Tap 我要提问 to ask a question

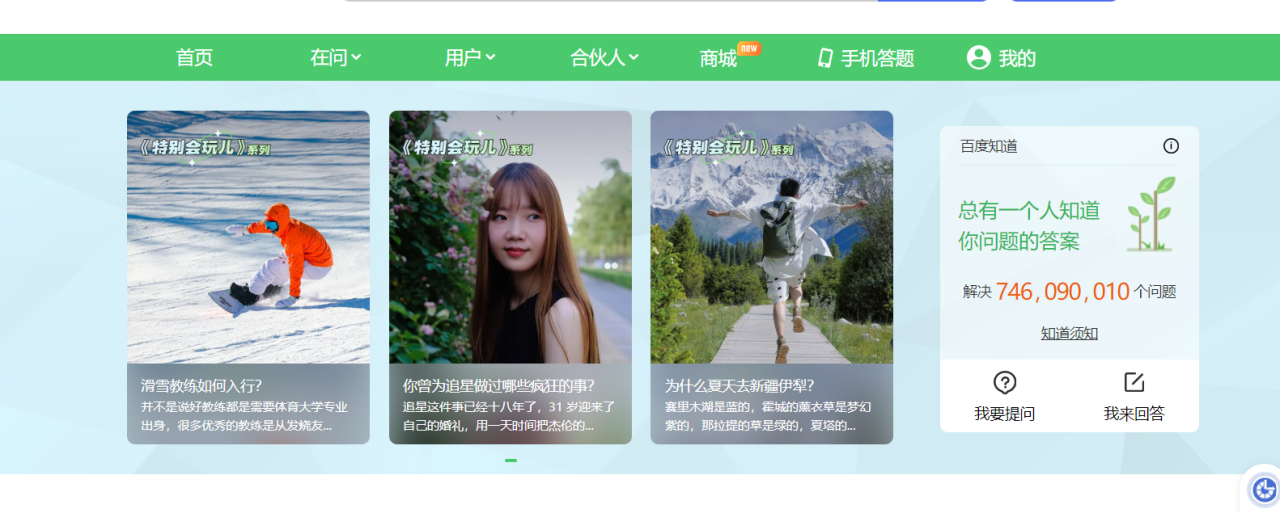[1005, 396]
